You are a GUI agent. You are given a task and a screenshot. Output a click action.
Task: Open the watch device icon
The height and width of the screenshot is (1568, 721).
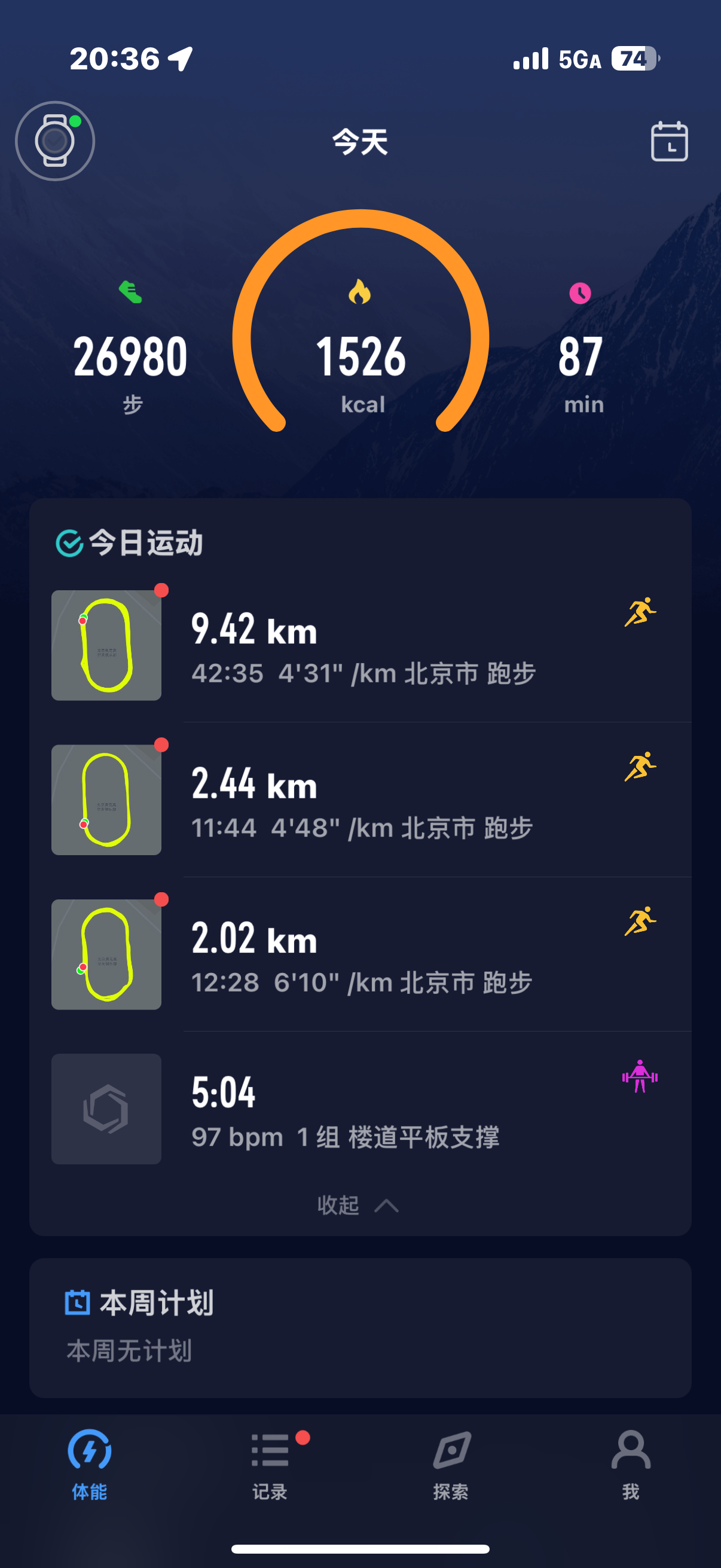click(55, 141)
